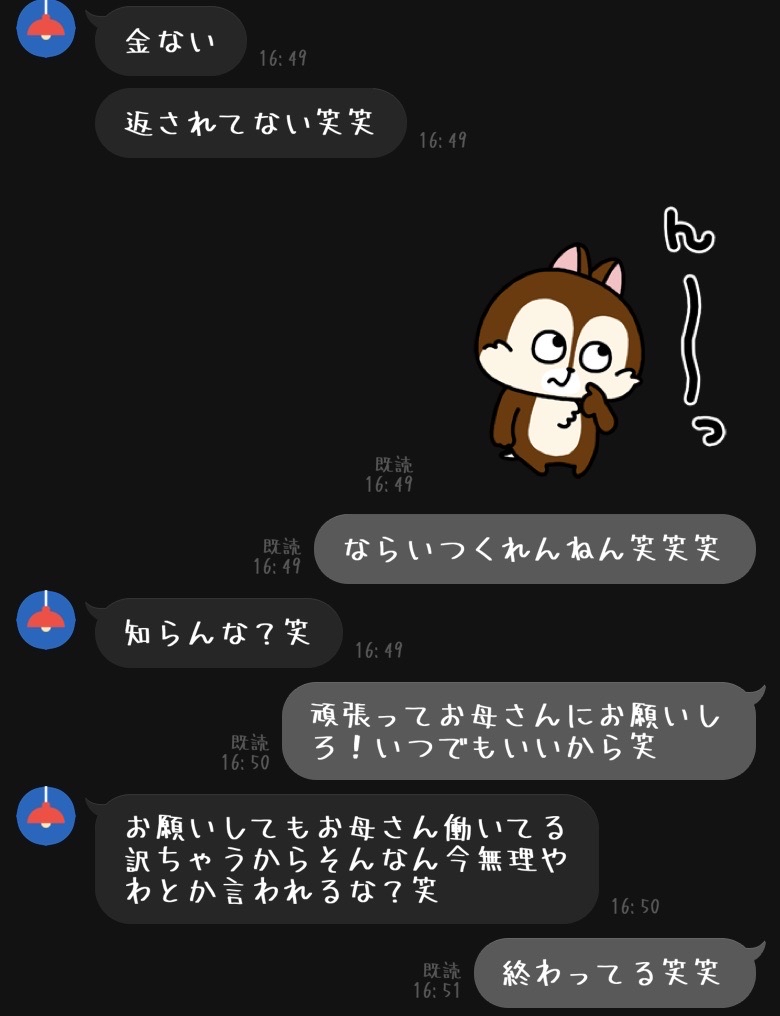Select the 返されてない笑笑 message
The height and width of the screenshot is (1016, 780).
[250, 123]
